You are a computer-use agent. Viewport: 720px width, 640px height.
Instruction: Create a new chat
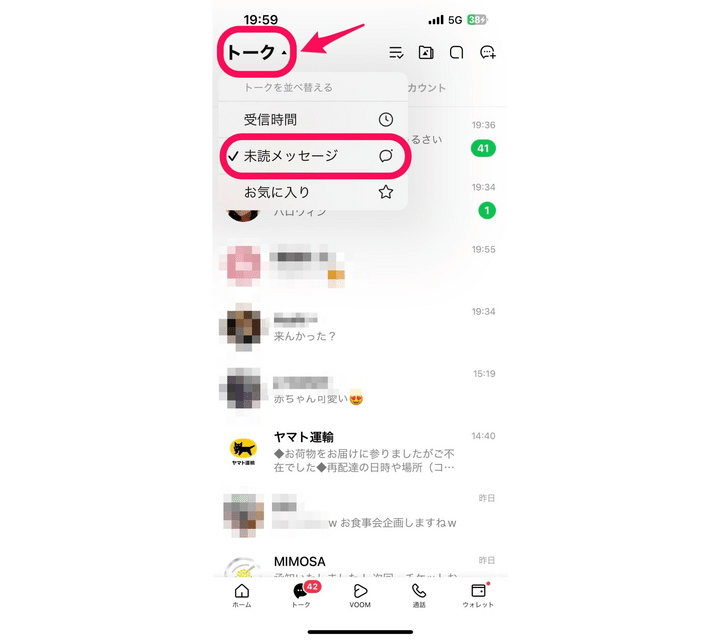click(487, 53)
